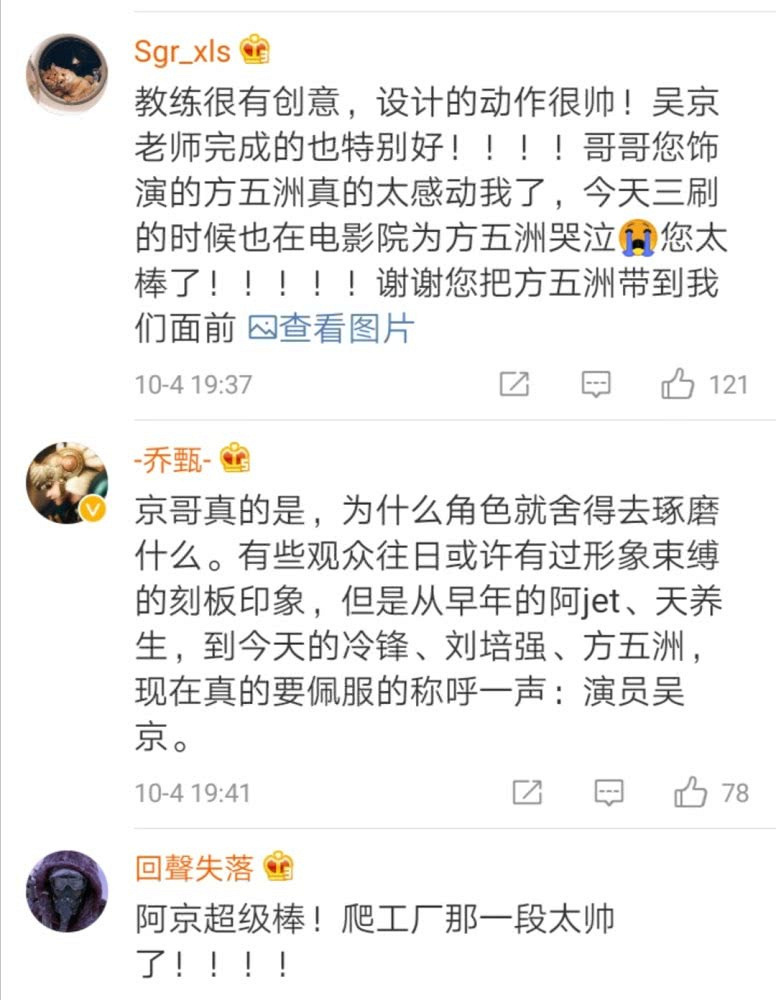Open Sgr_xls's profile avatar
Viewport: 776px width, 1000px height.
67,74
